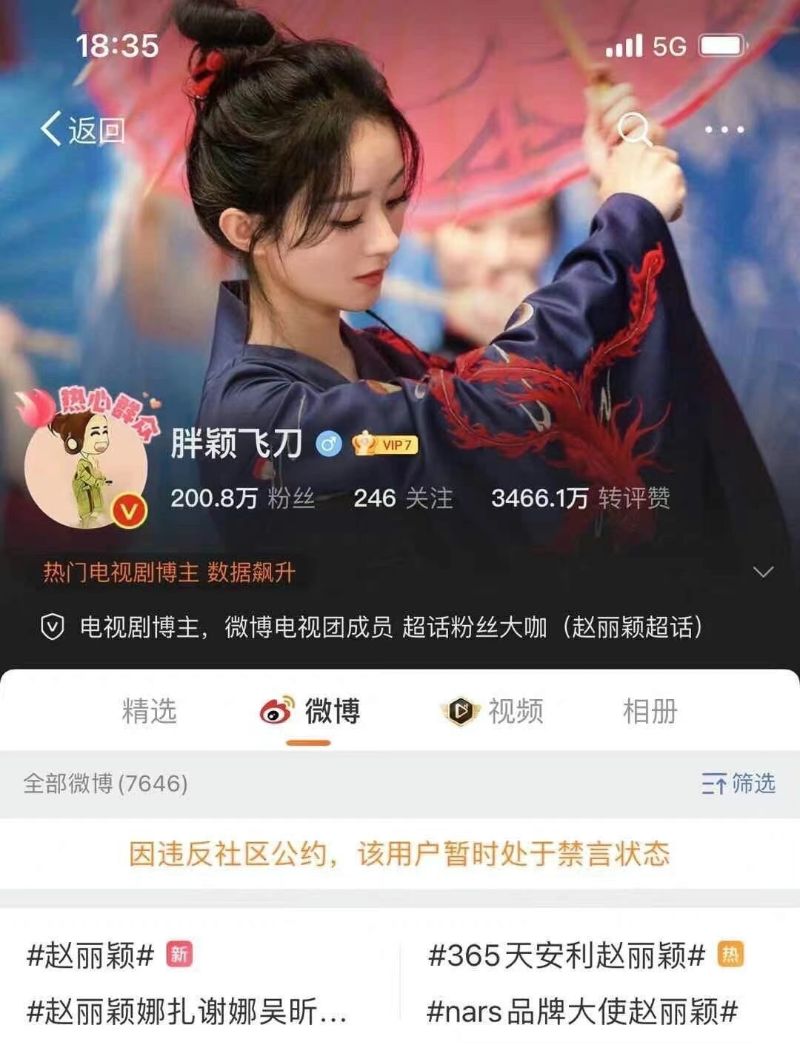Expand profile details with the down chevron
Screen dimensions: 800x1045
click(763, 572)
